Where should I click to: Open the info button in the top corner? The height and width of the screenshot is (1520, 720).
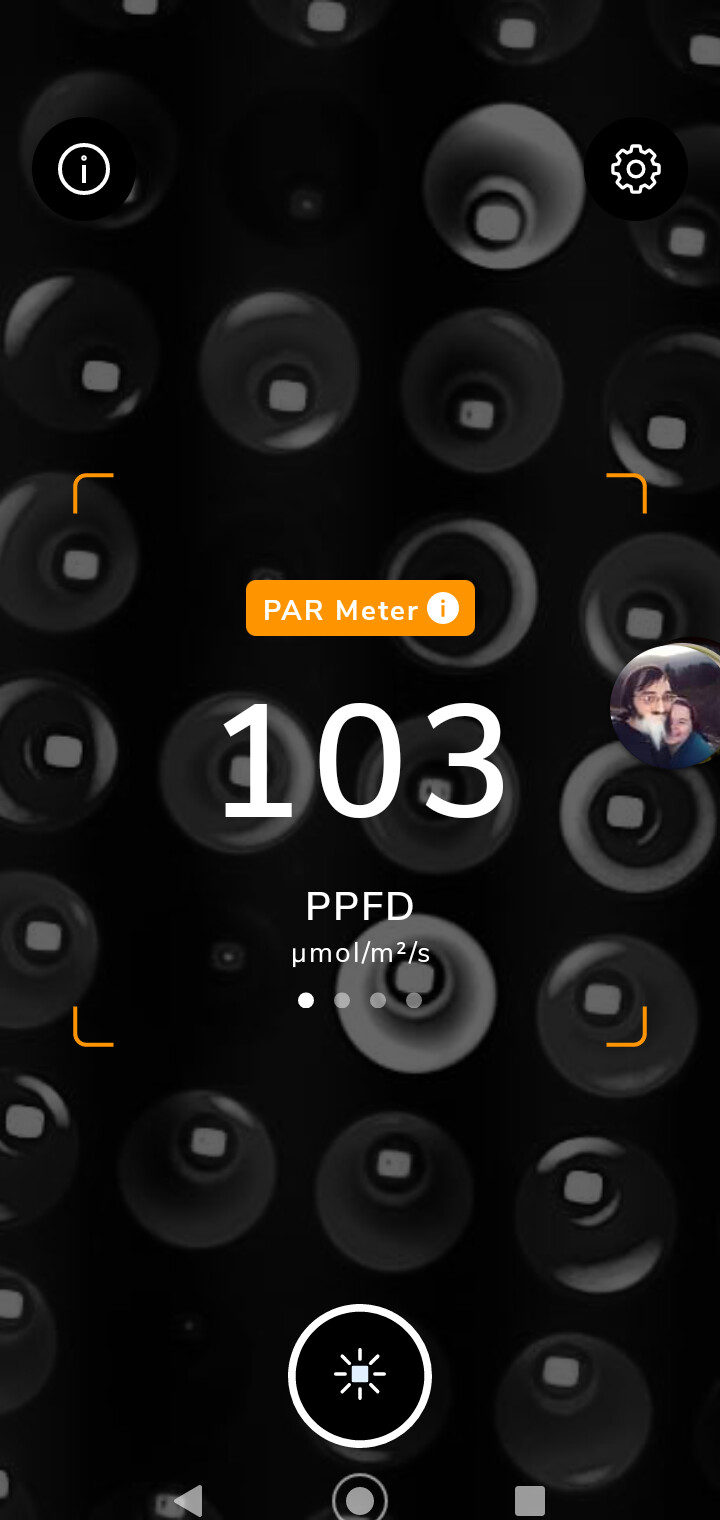click(84, 169)
